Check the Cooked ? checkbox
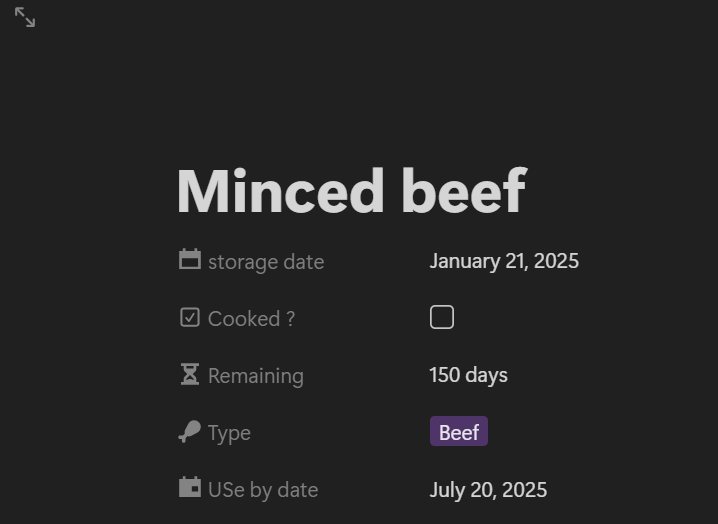718x524 pixels. click(x=441, y=318)
